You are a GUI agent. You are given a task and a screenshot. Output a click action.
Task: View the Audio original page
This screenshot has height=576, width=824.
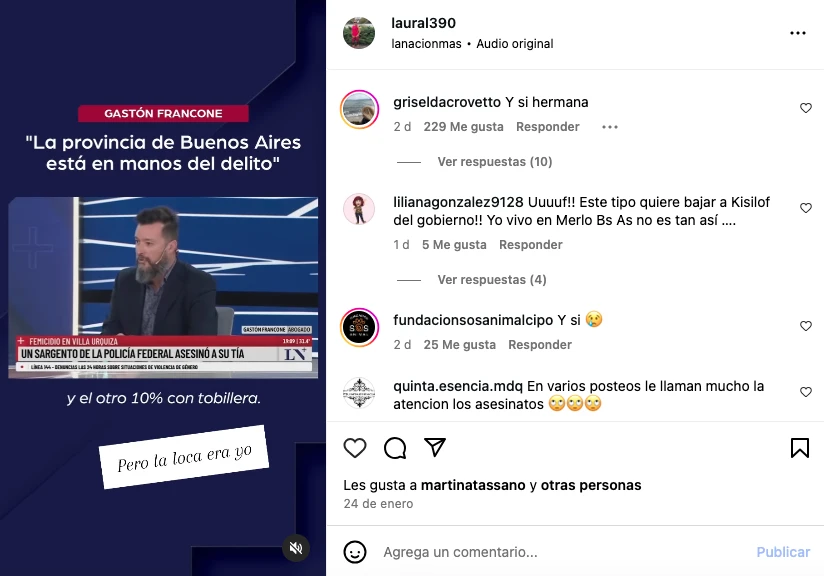514,44
